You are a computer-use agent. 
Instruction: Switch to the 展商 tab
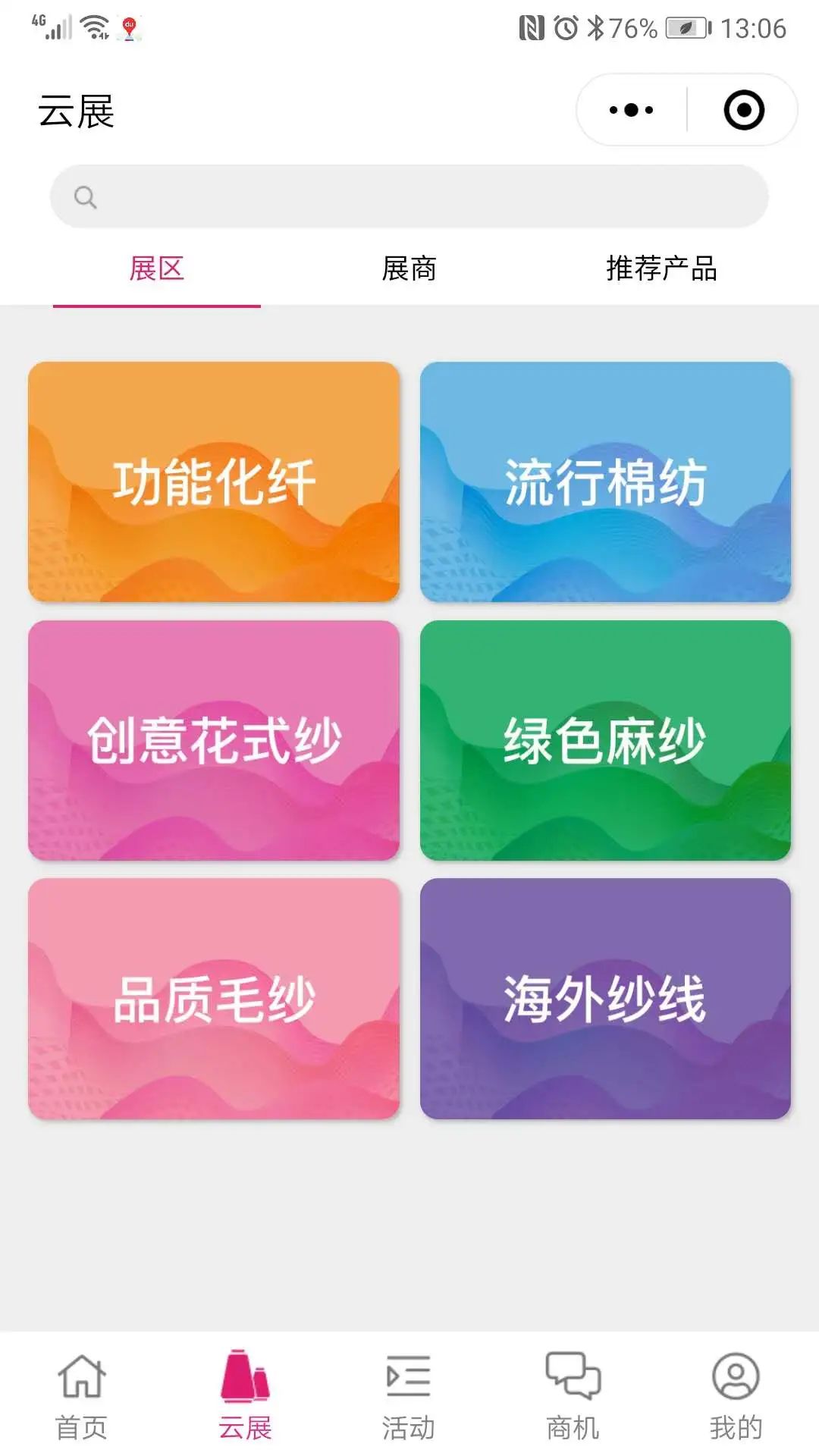coord(409,268)
